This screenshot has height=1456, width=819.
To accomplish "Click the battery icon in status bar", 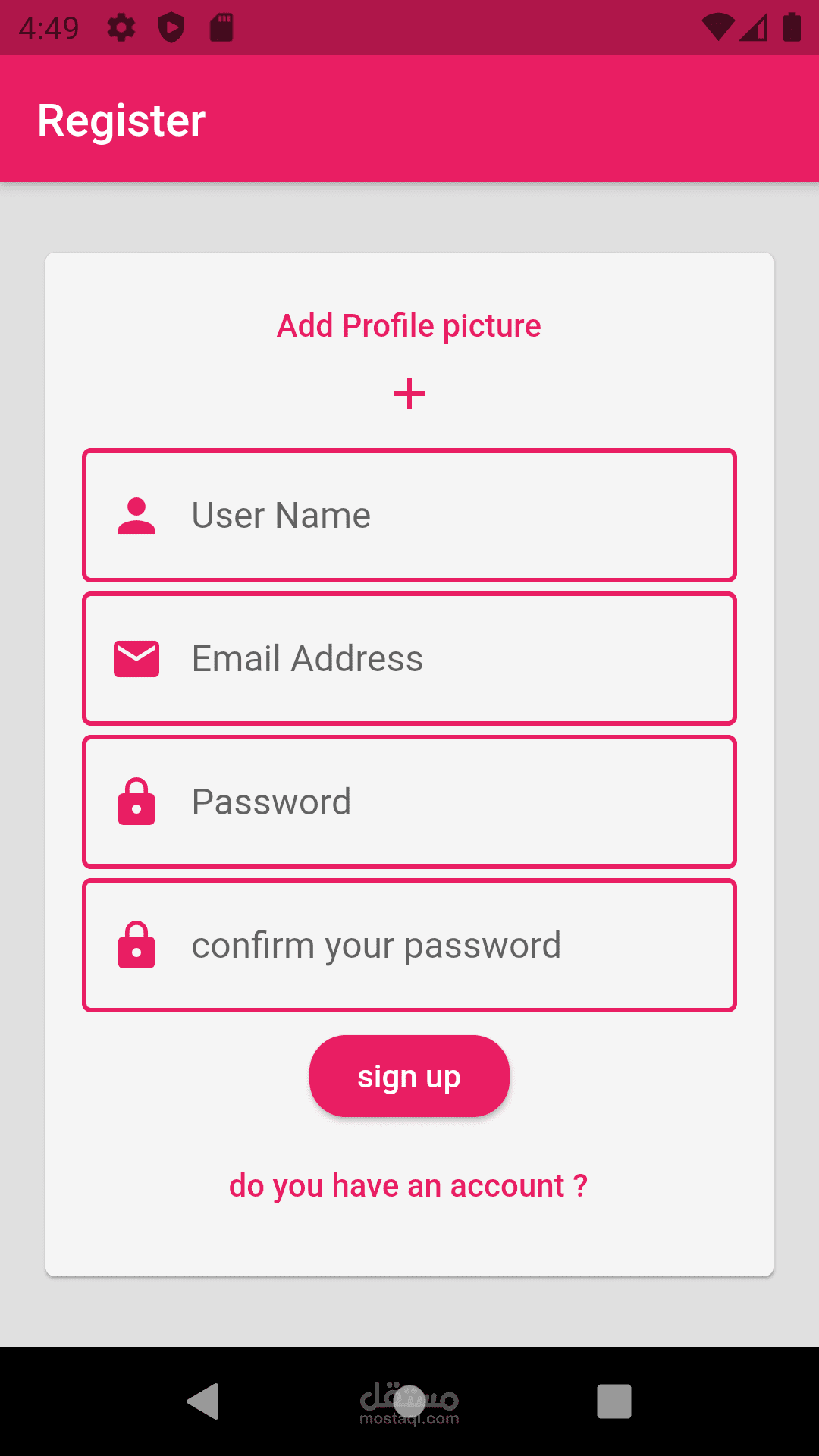I will [792, 26].
